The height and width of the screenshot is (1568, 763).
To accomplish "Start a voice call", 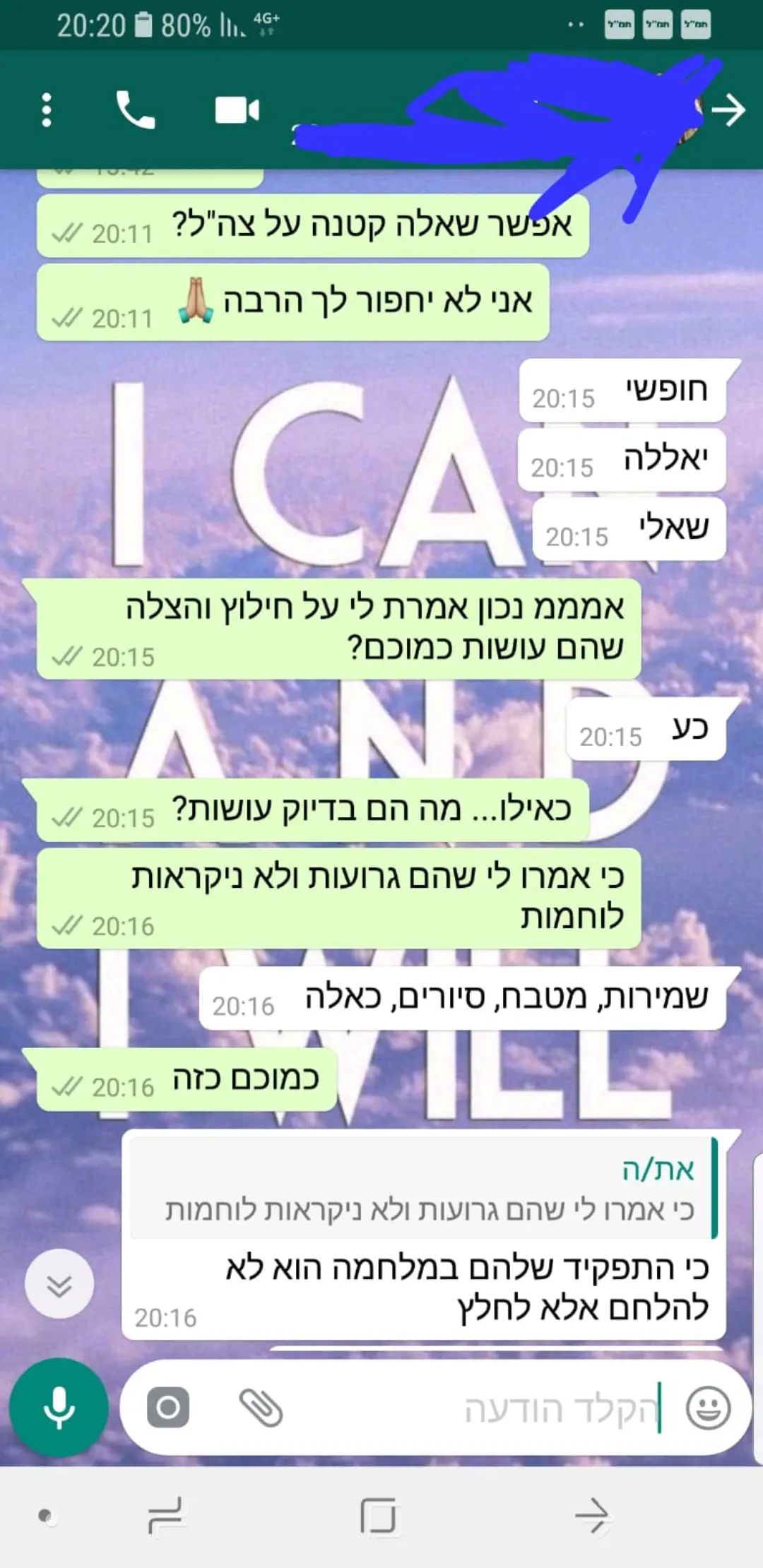I will point(136,110).
